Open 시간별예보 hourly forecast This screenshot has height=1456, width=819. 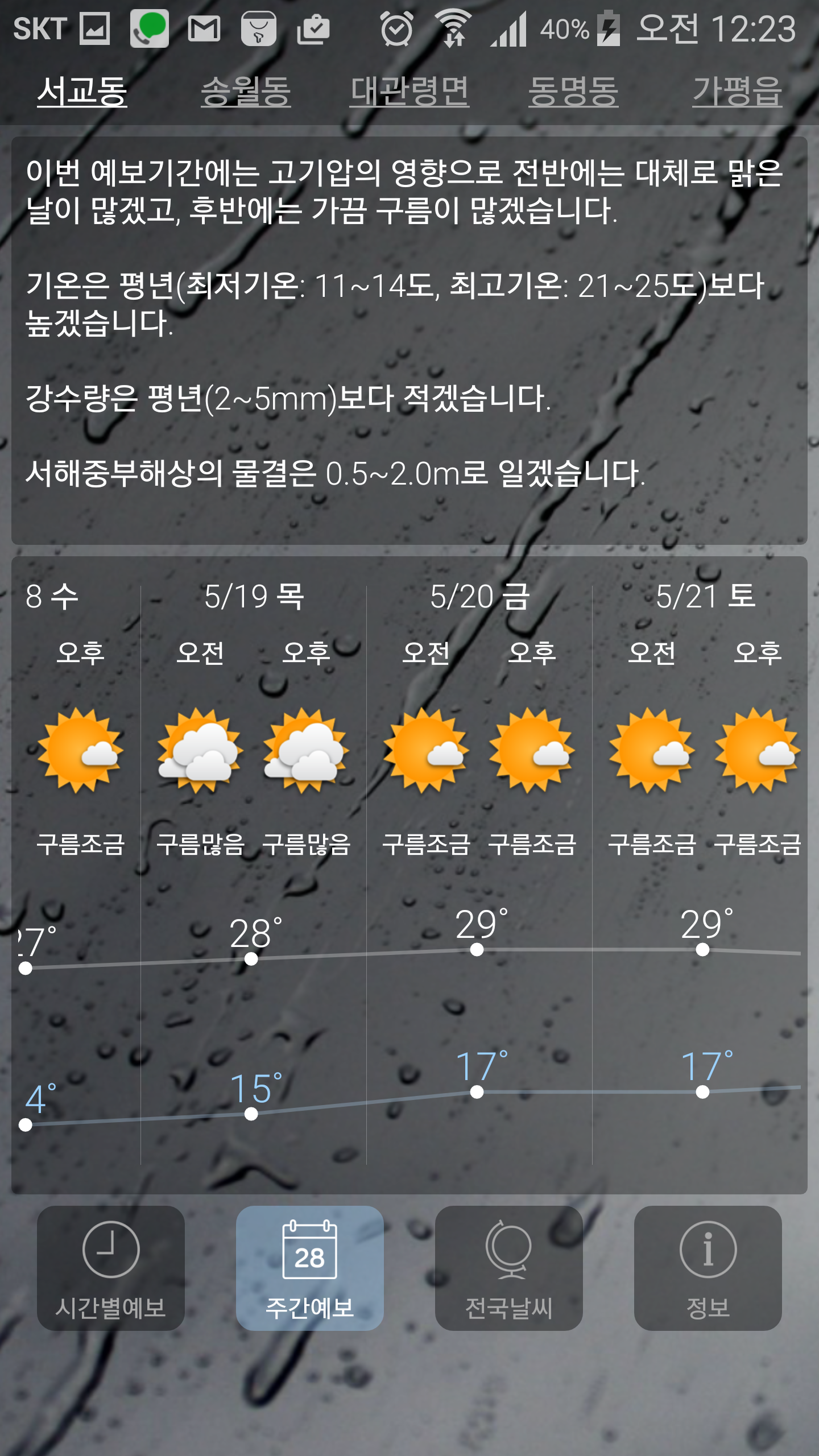click(111, 1268)
